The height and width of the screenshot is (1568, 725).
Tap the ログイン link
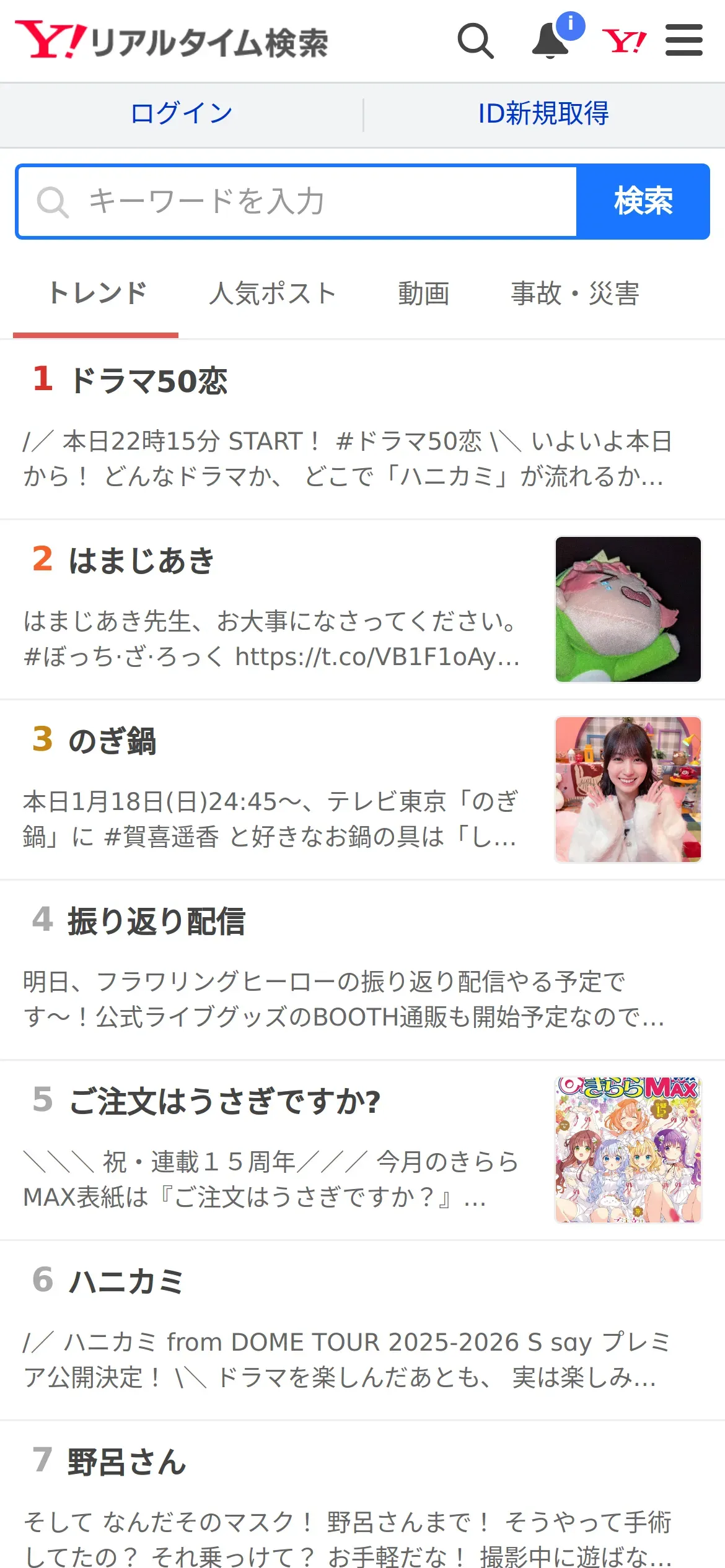point(182,114)
